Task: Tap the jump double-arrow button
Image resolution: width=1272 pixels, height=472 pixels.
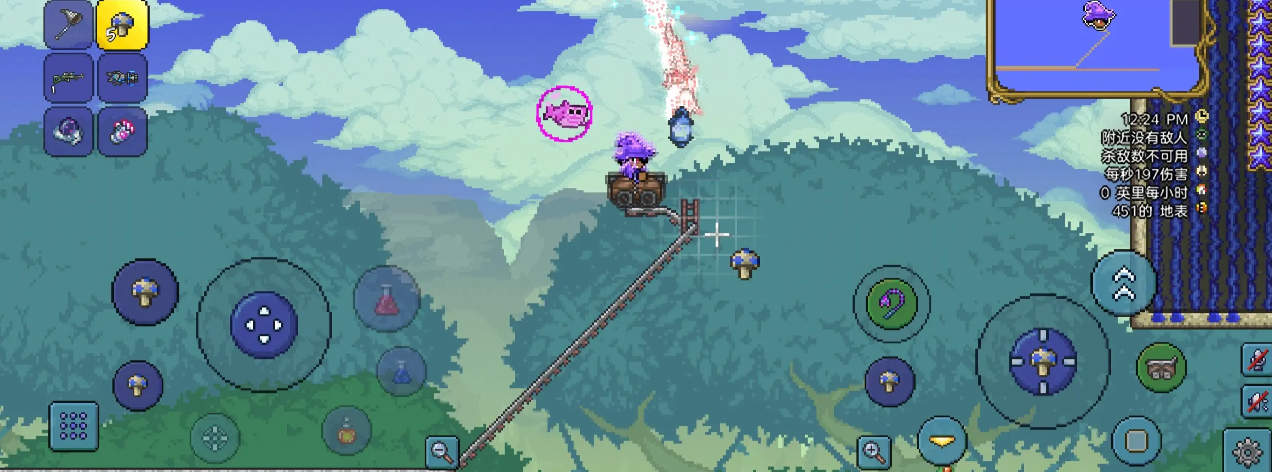Action: (x=1123, y=283)
